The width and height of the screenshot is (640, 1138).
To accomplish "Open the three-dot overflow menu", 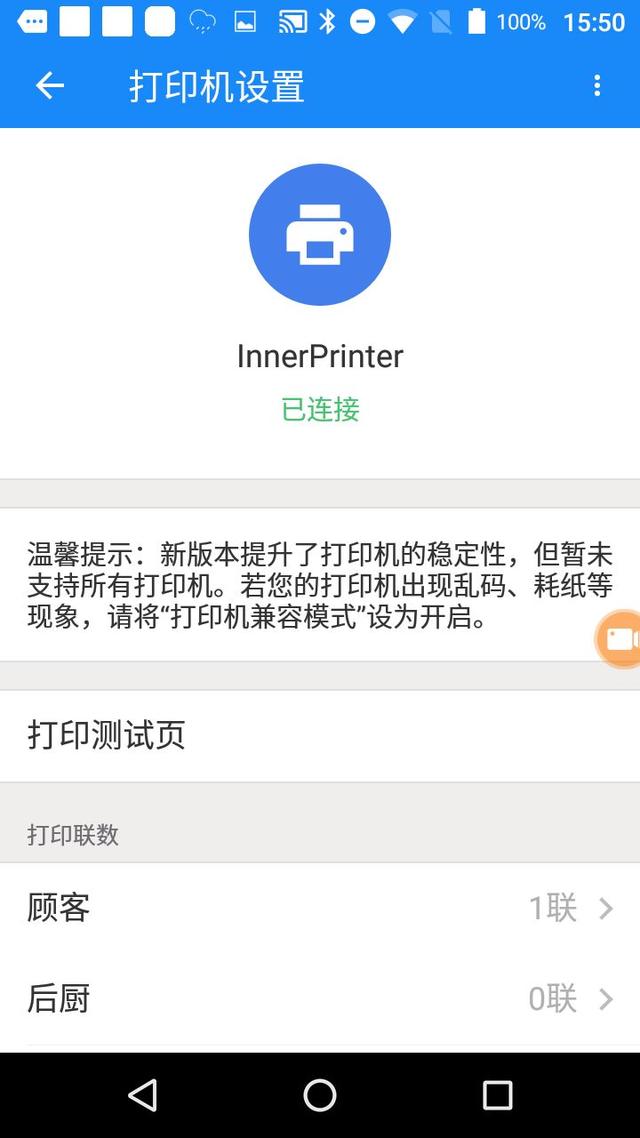I will [x=597, y=86].
